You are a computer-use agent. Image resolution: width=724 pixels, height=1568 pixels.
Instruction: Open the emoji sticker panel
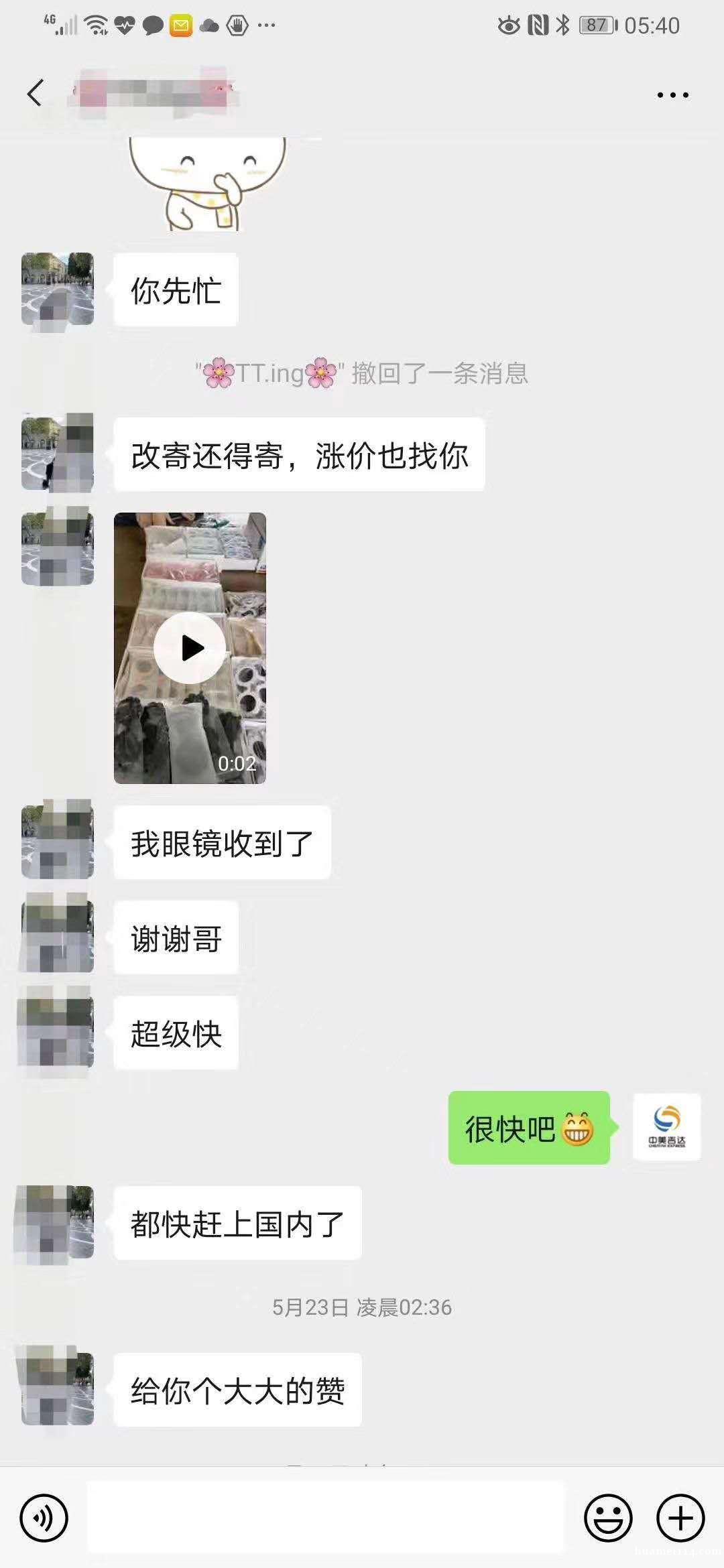pos(608,1518)
